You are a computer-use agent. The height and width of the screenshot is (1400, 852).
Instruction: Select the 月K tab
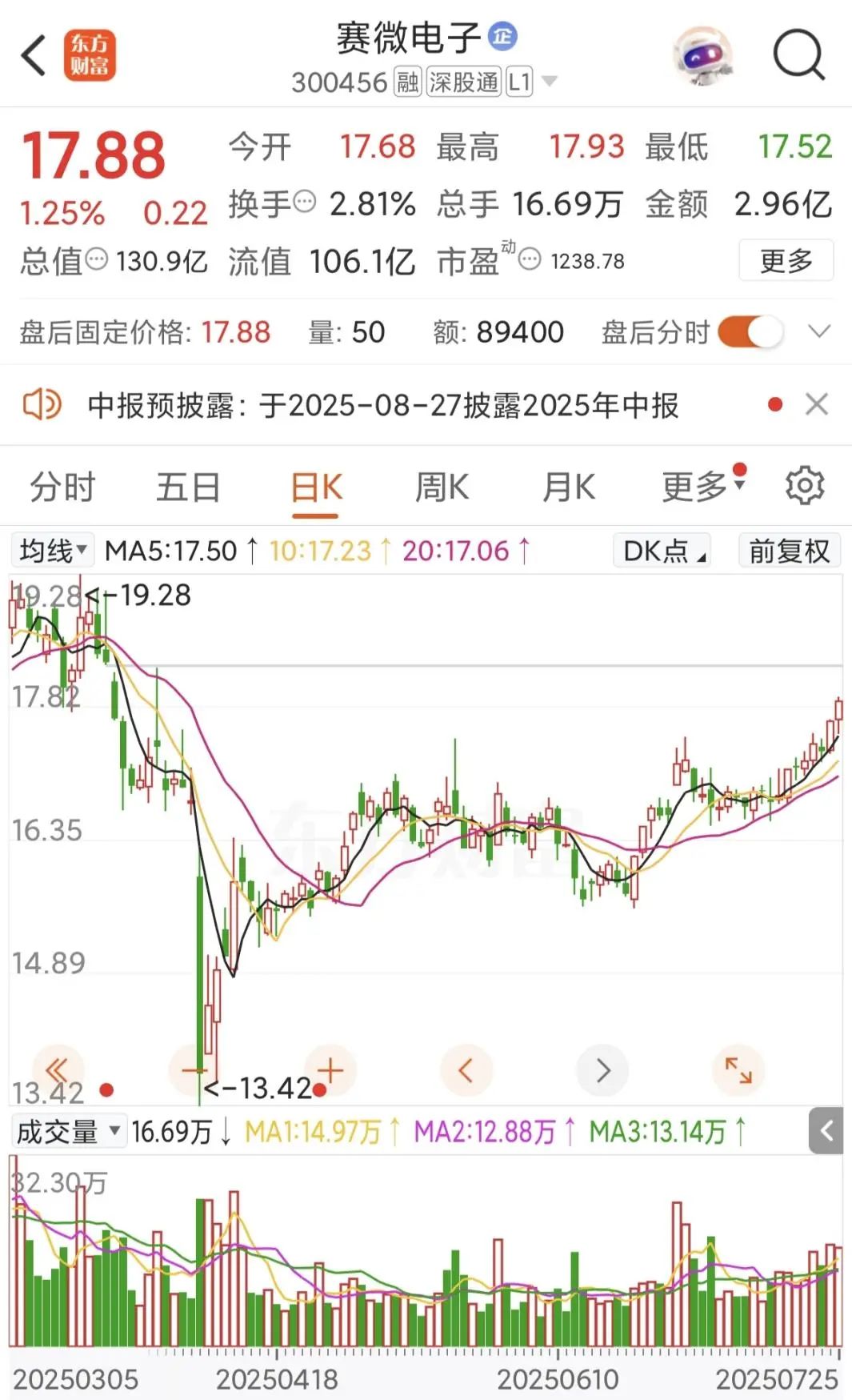(x=569, y=487)
